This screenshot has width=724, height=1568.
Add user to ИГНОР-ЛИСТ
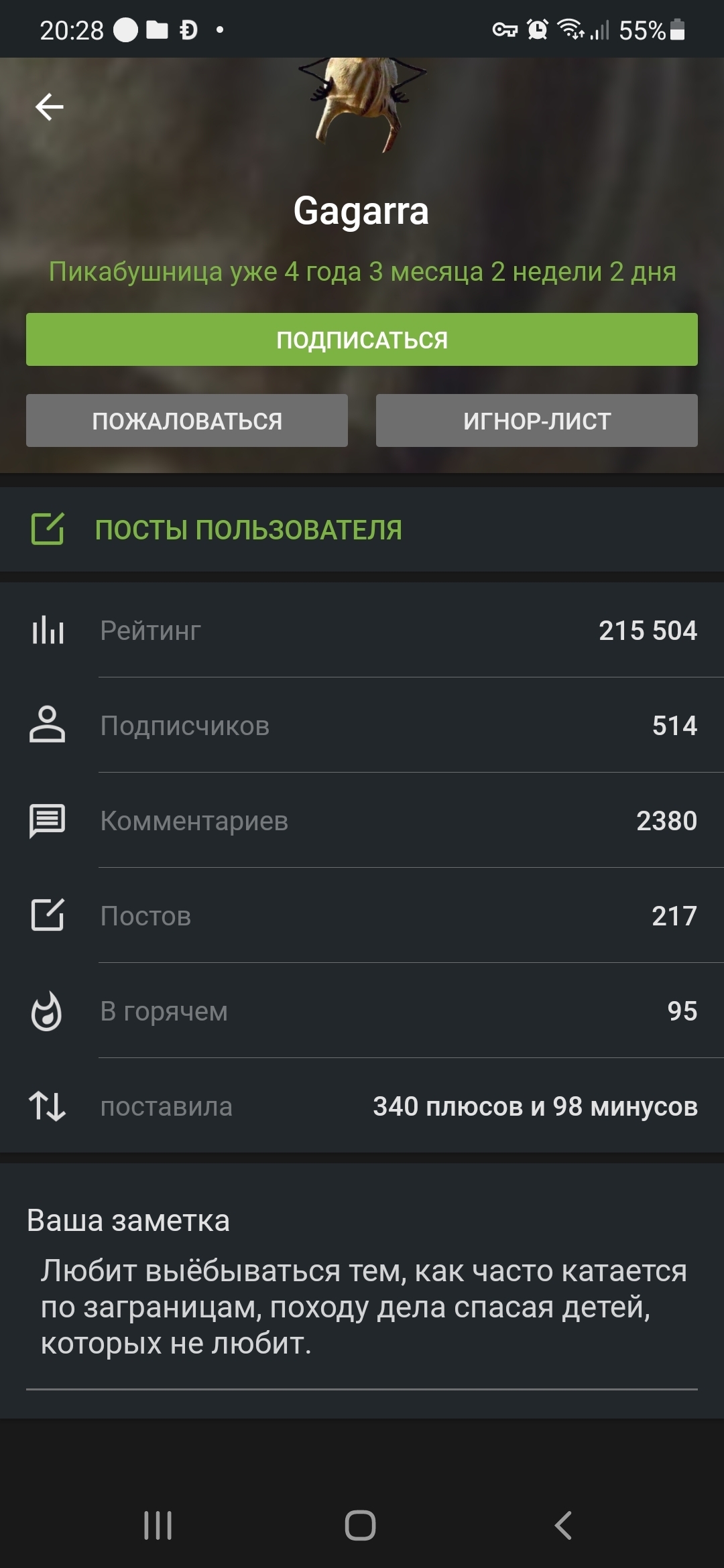click(536, 421)
